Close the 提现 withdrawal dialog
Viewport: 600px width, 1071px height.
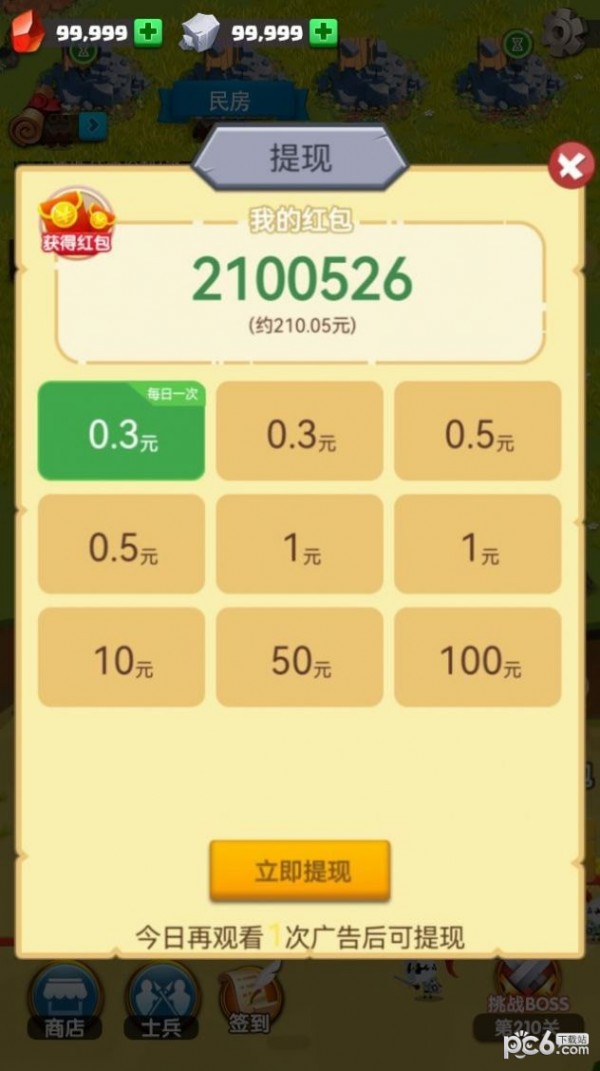570,167
